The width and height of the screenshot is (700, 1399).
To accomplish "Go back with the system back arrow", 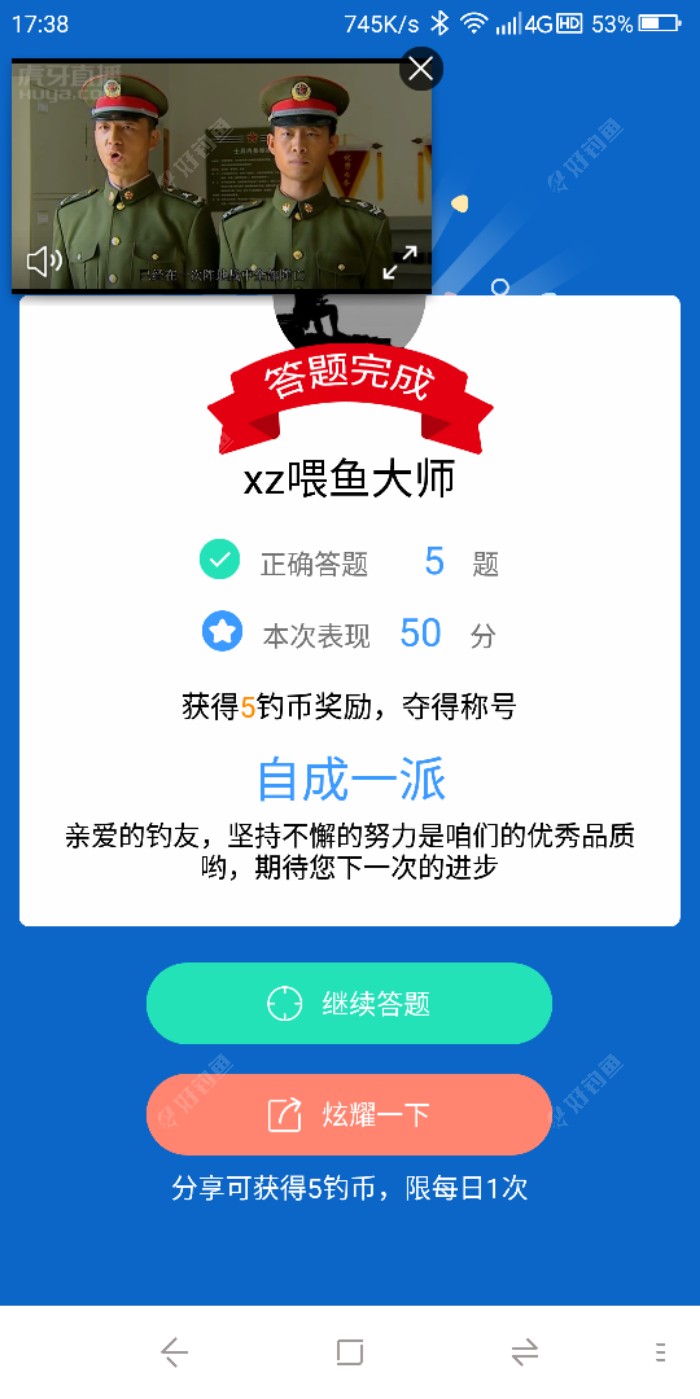I will tap(174, 1352).
